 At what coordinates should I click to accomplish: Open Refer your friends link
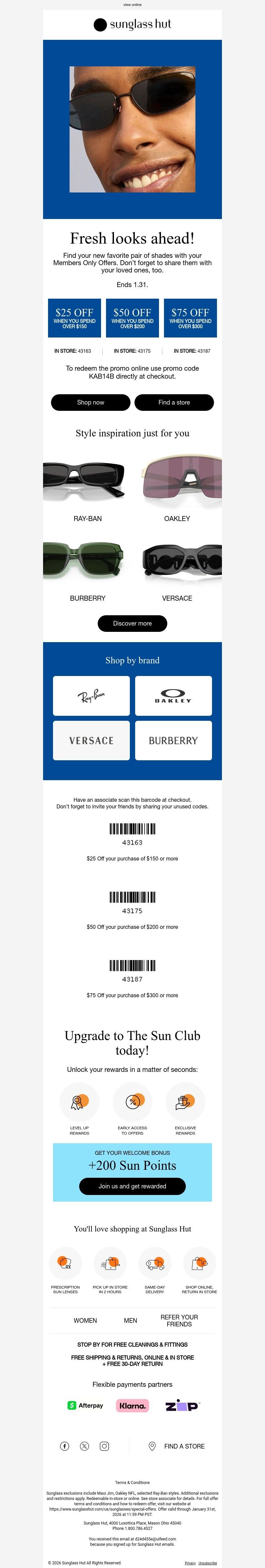(179, 1320)
